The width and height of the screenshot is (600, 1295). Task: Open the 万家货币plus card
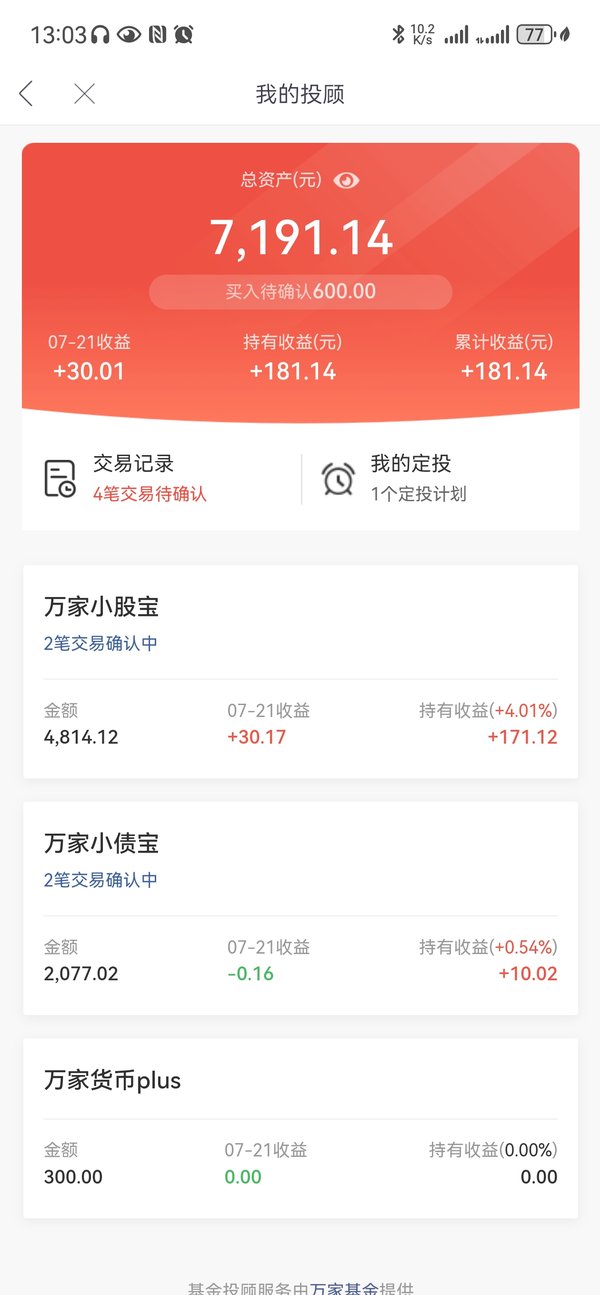(x=301, y=1128)
